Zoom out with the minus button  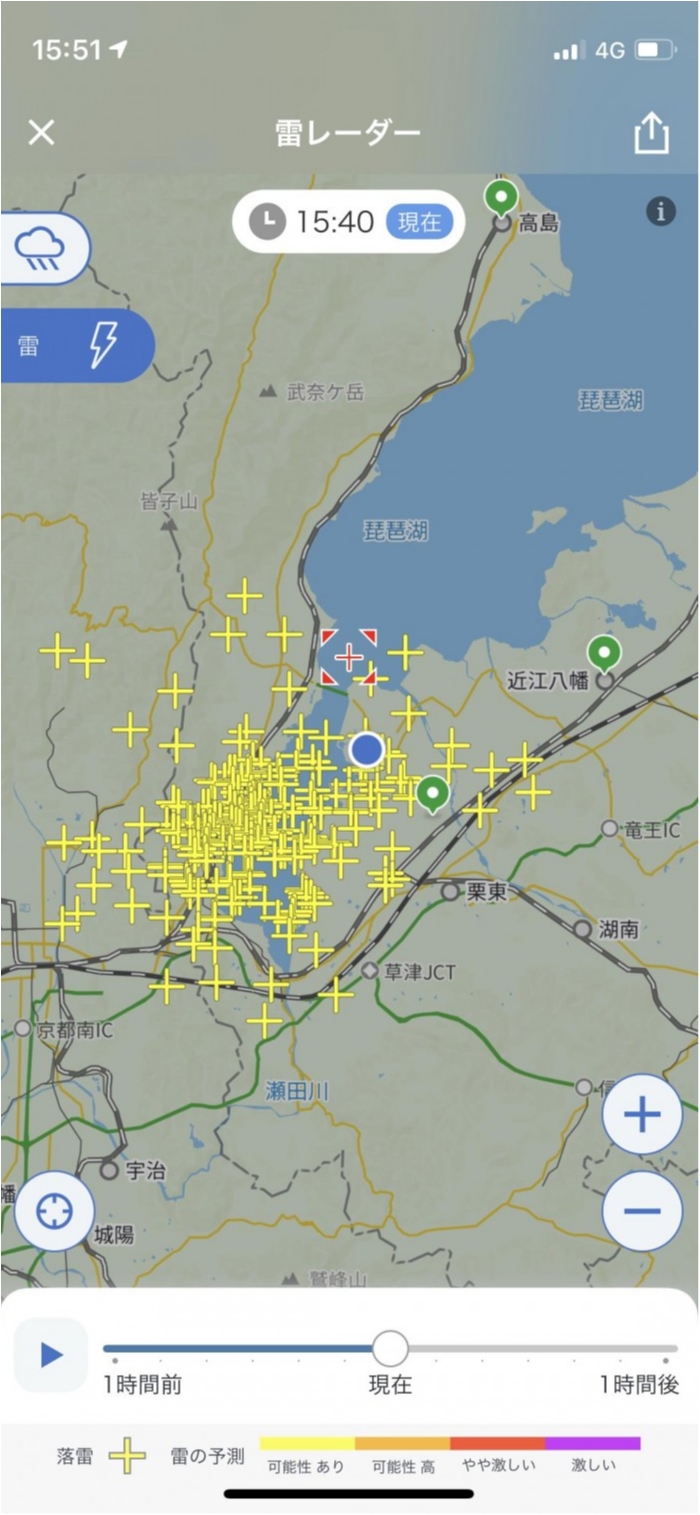click(x=642, y=1211)
